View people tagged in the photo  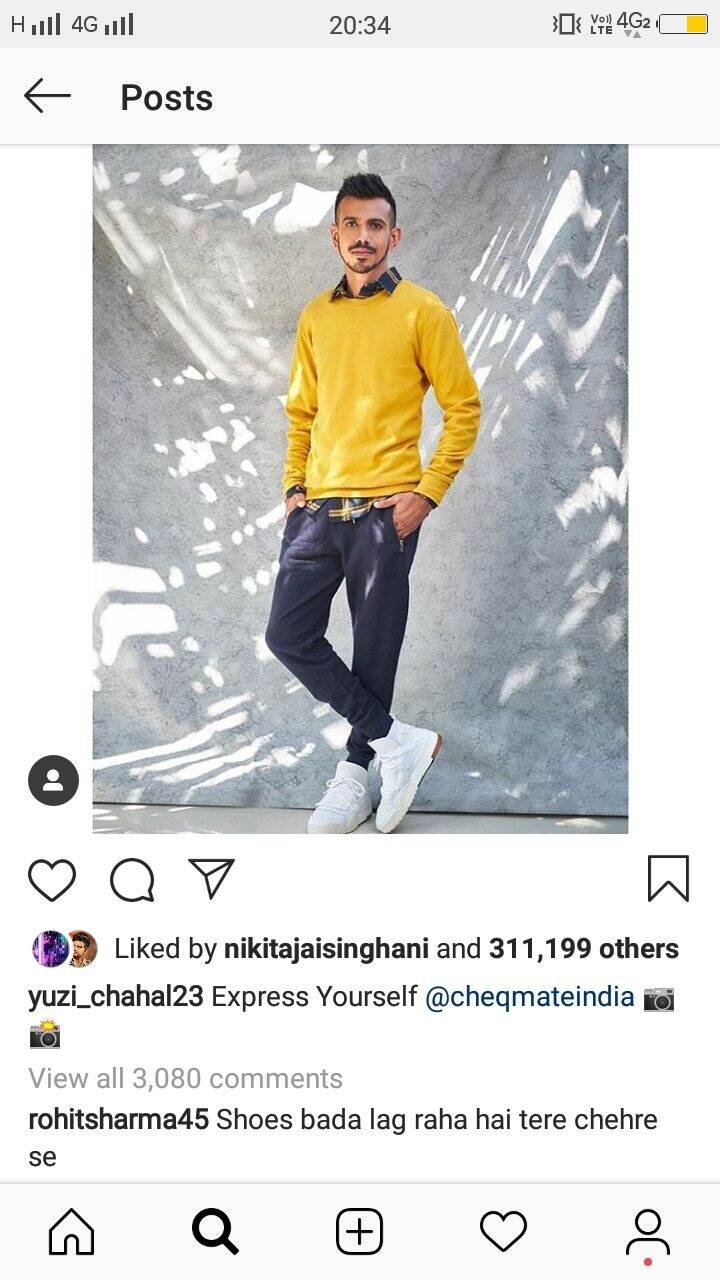(x=53, y=780)
